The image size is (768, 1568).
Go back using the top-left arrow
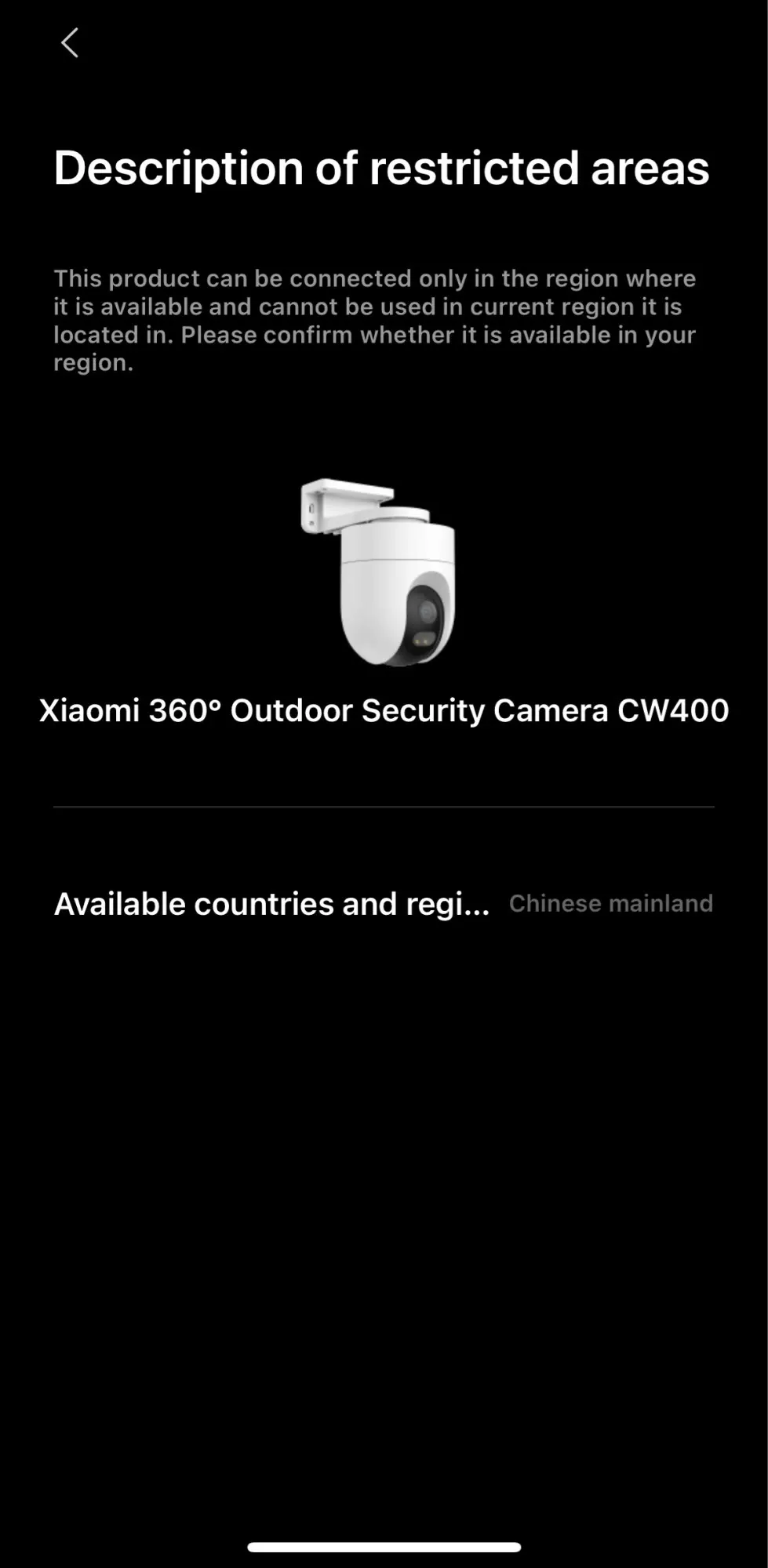coord(70,43)
